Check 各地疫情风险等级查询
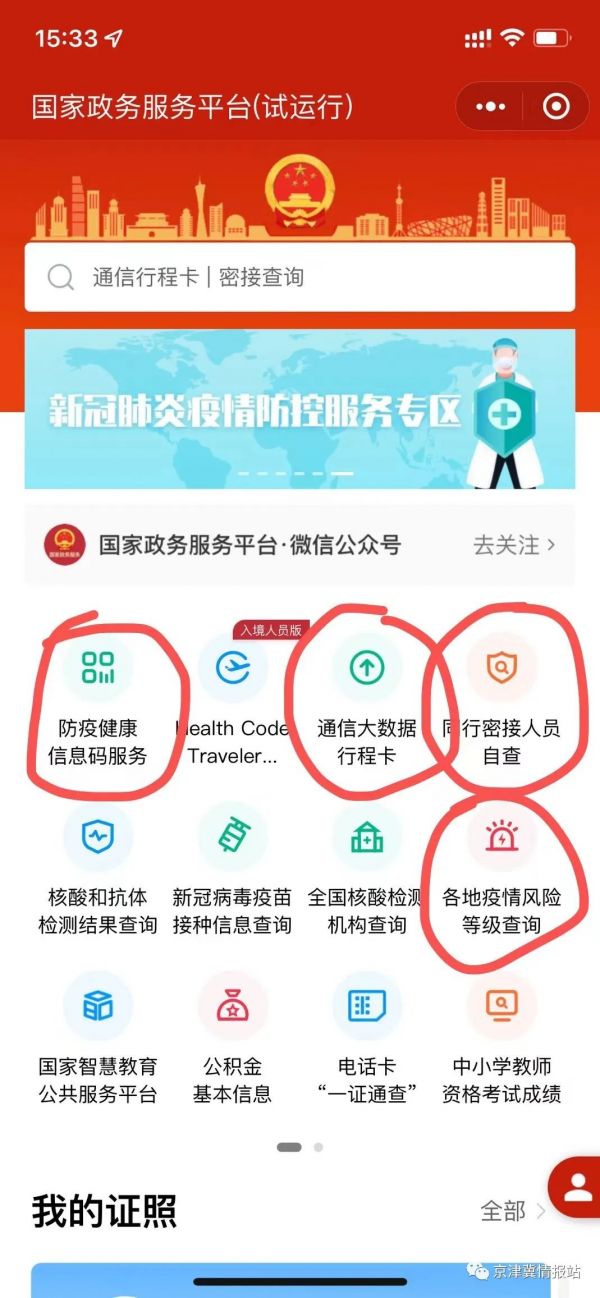The height and width of the screenshot is (1298, 600). click(x=501, y=870)
